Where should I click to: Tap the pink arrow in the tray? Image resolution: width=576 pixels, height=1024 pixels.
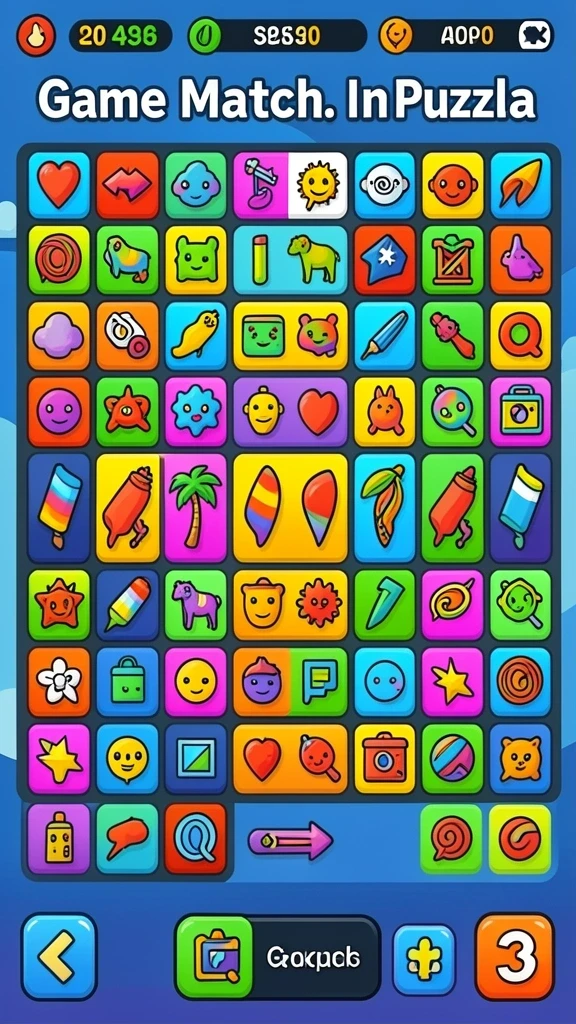(290, 840)
